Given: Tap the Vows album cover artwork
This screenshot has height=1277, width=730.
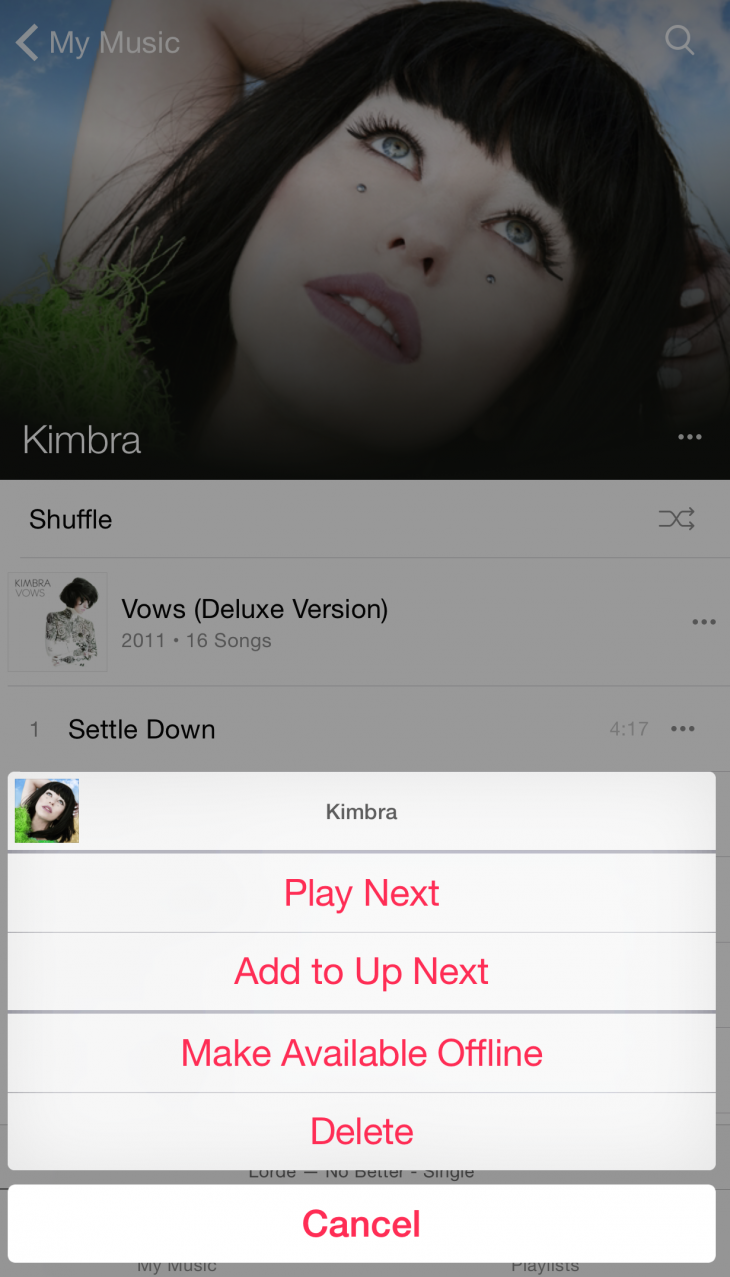Looking at the screenshot, I should [x=57, y=621].
